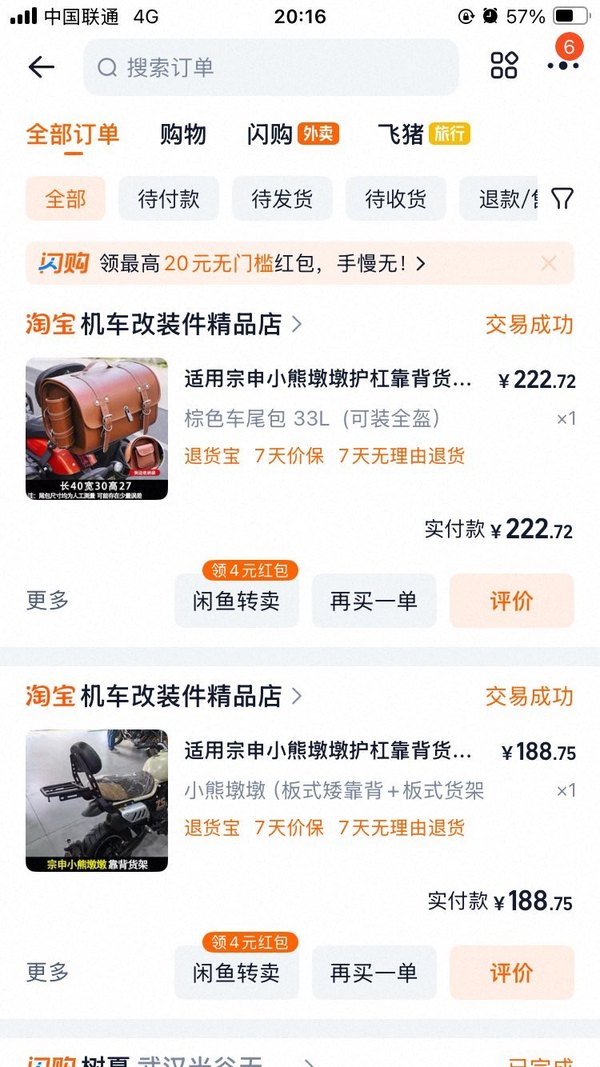
Task: Tap 评价 for the ¥188.75 order
Action: 511,972
